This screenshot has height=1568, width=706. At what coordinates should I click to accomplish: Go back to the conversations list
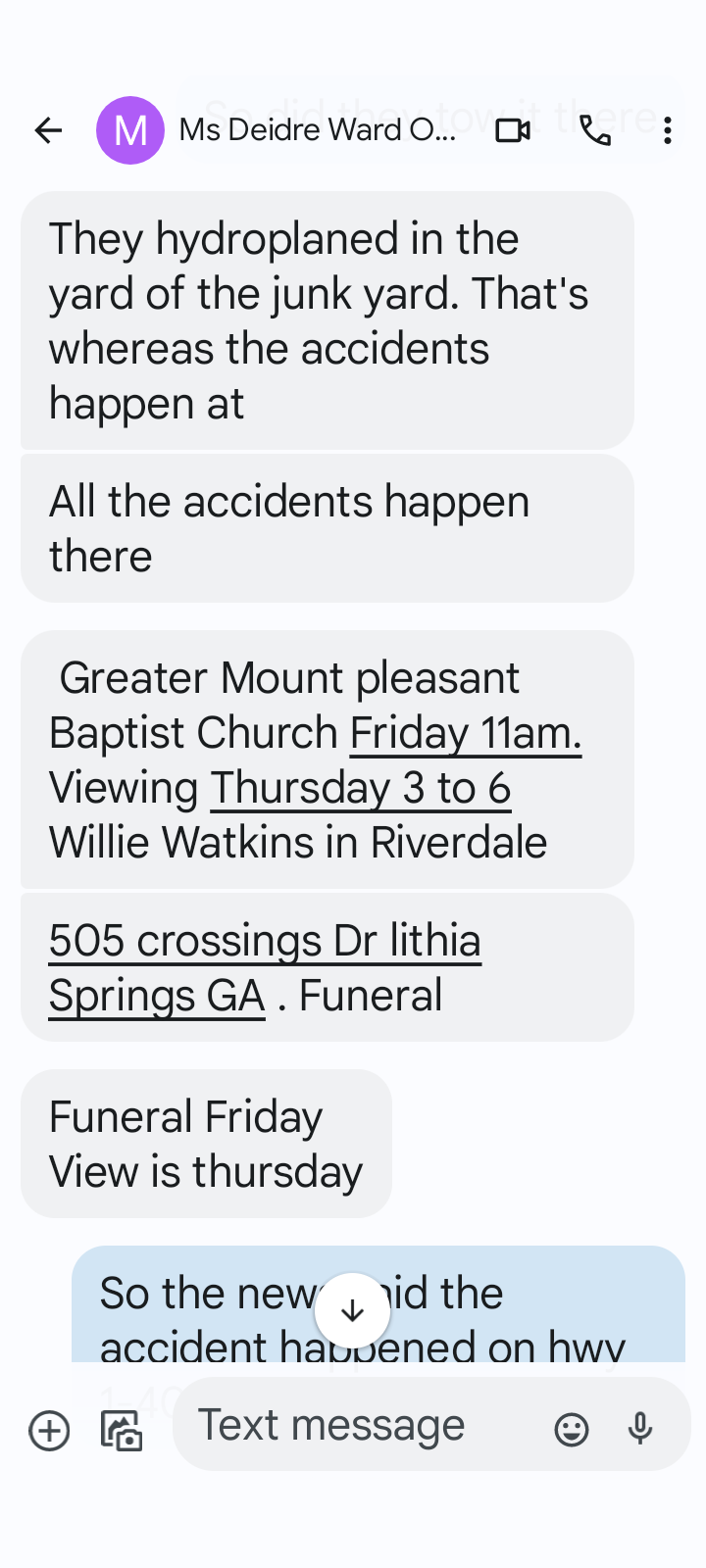(48, 130)
